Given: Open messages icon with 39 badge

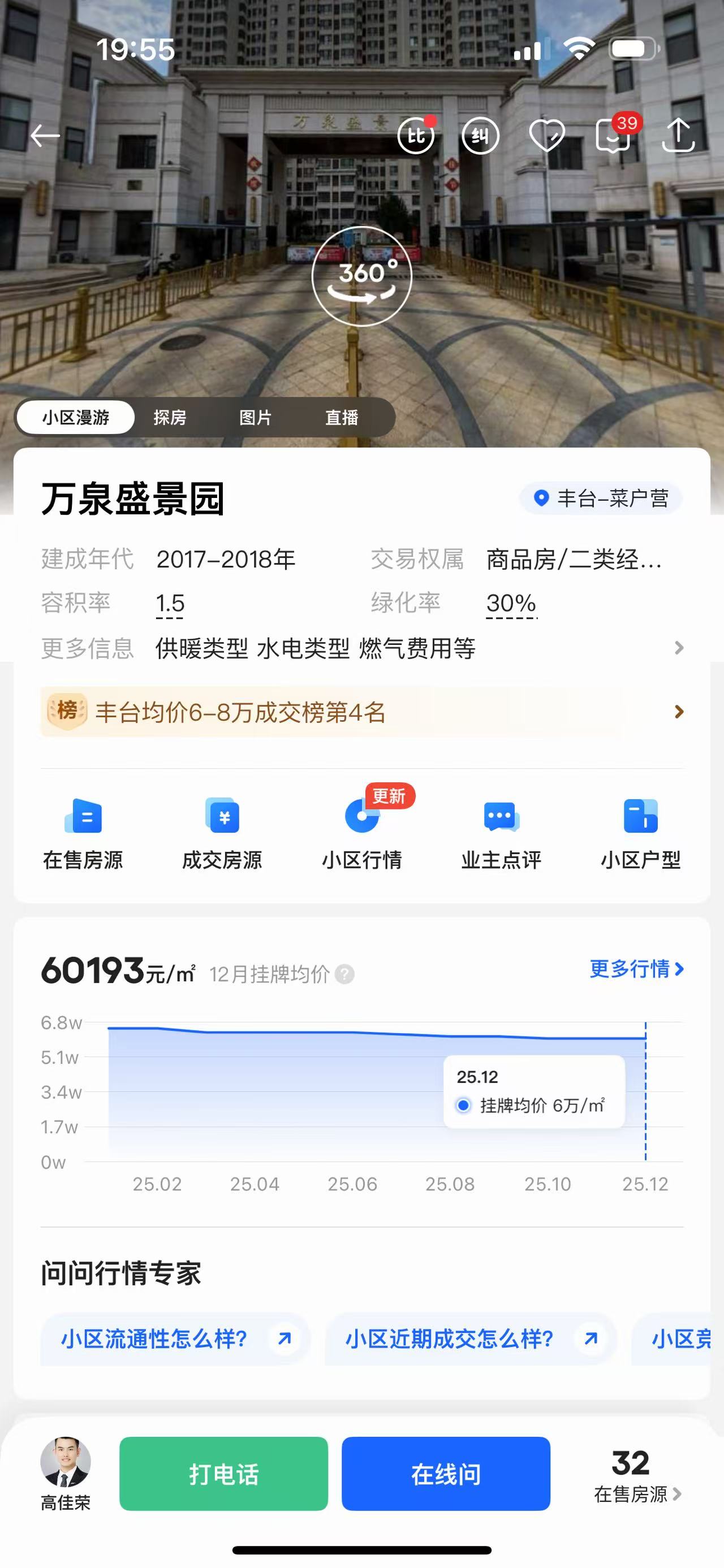Looking at the screenshot, I should 613,135.
